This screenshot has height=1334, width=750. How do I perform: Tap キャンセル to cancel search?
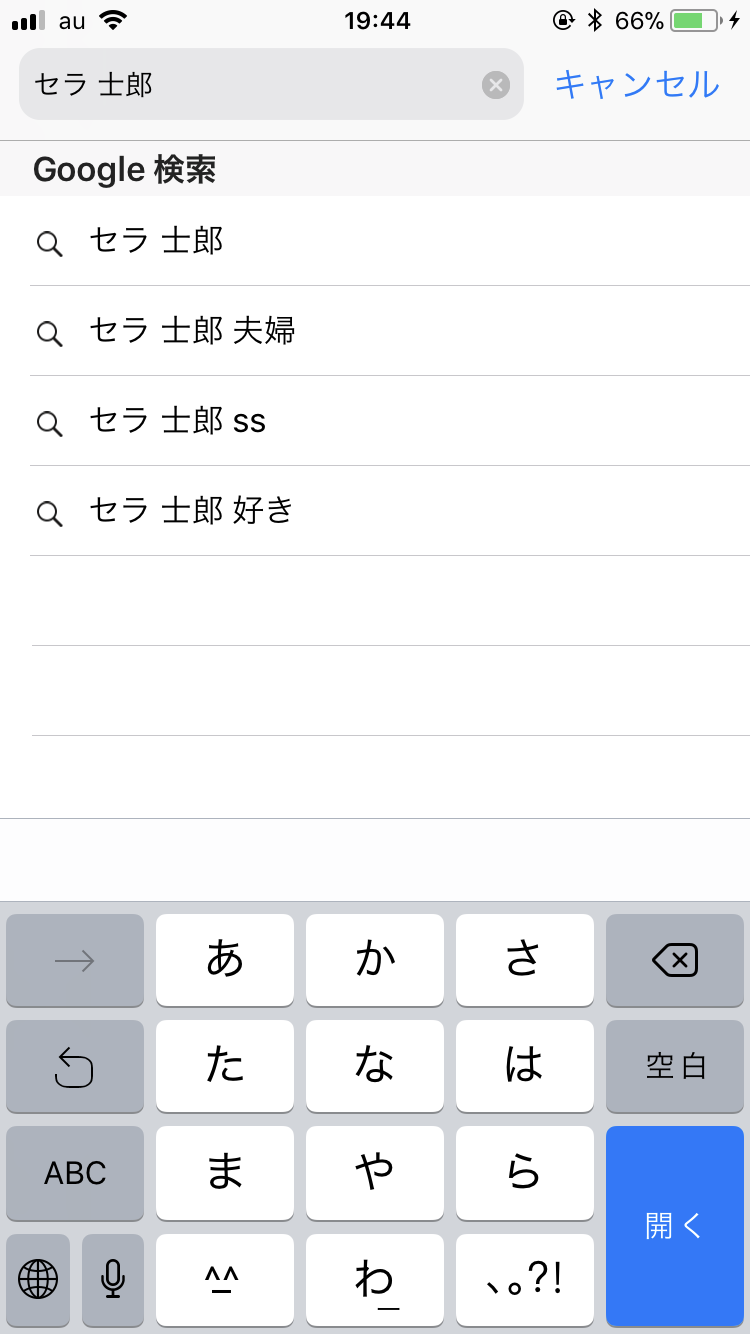click(x=637, y=85)
